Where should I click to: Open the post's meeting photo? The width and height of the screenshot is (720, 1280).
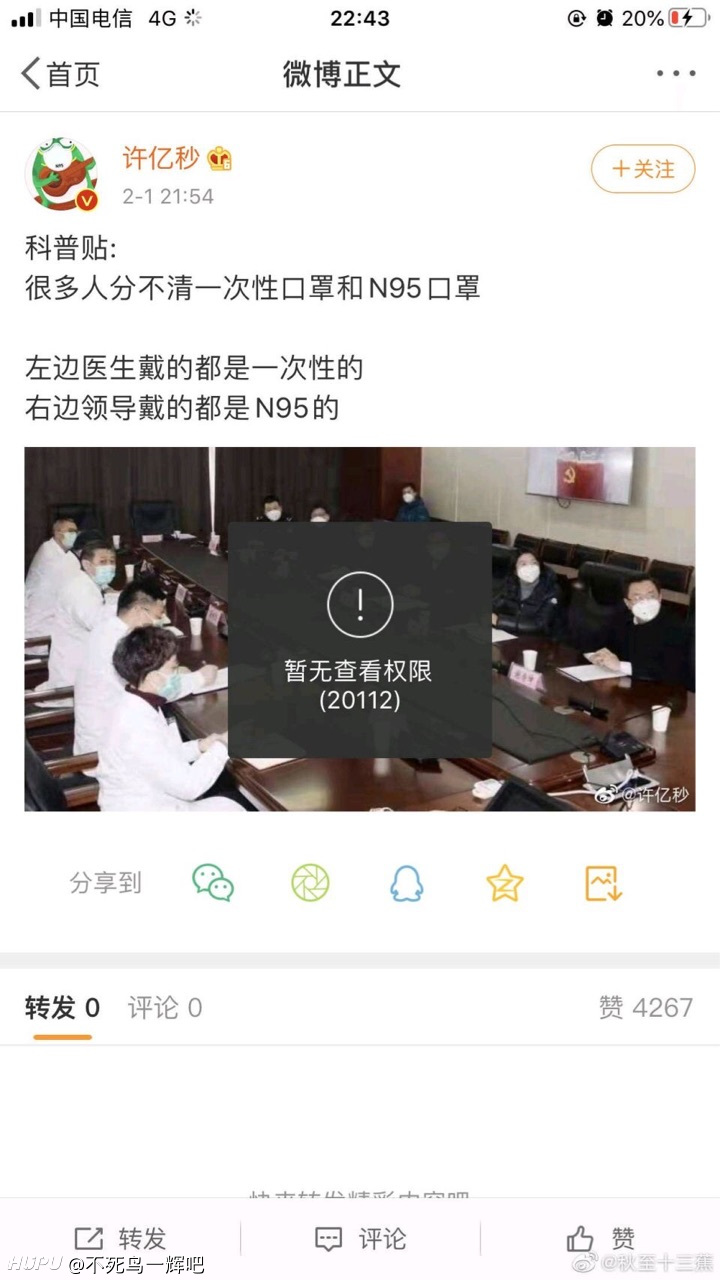(360, 629)
